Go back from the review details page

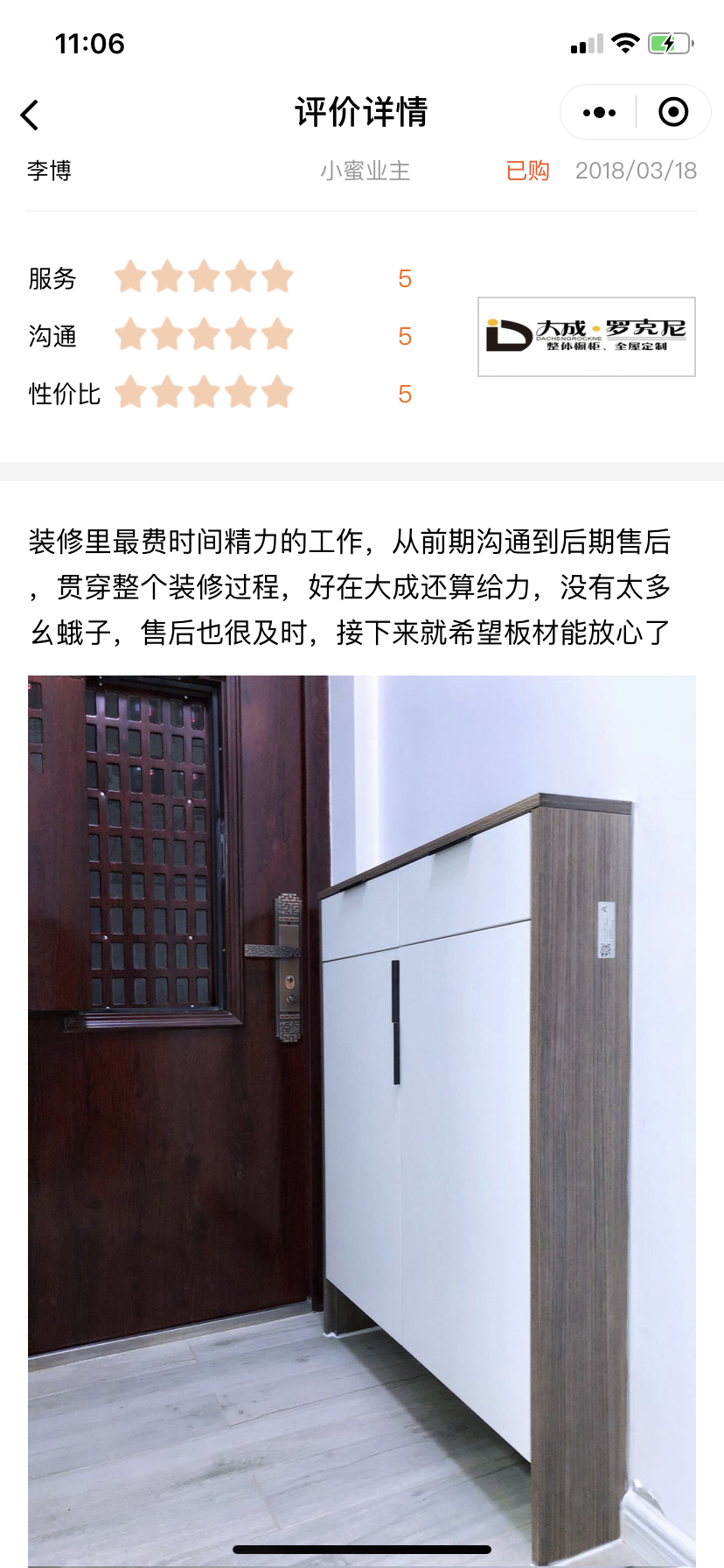tap(30, 115)
